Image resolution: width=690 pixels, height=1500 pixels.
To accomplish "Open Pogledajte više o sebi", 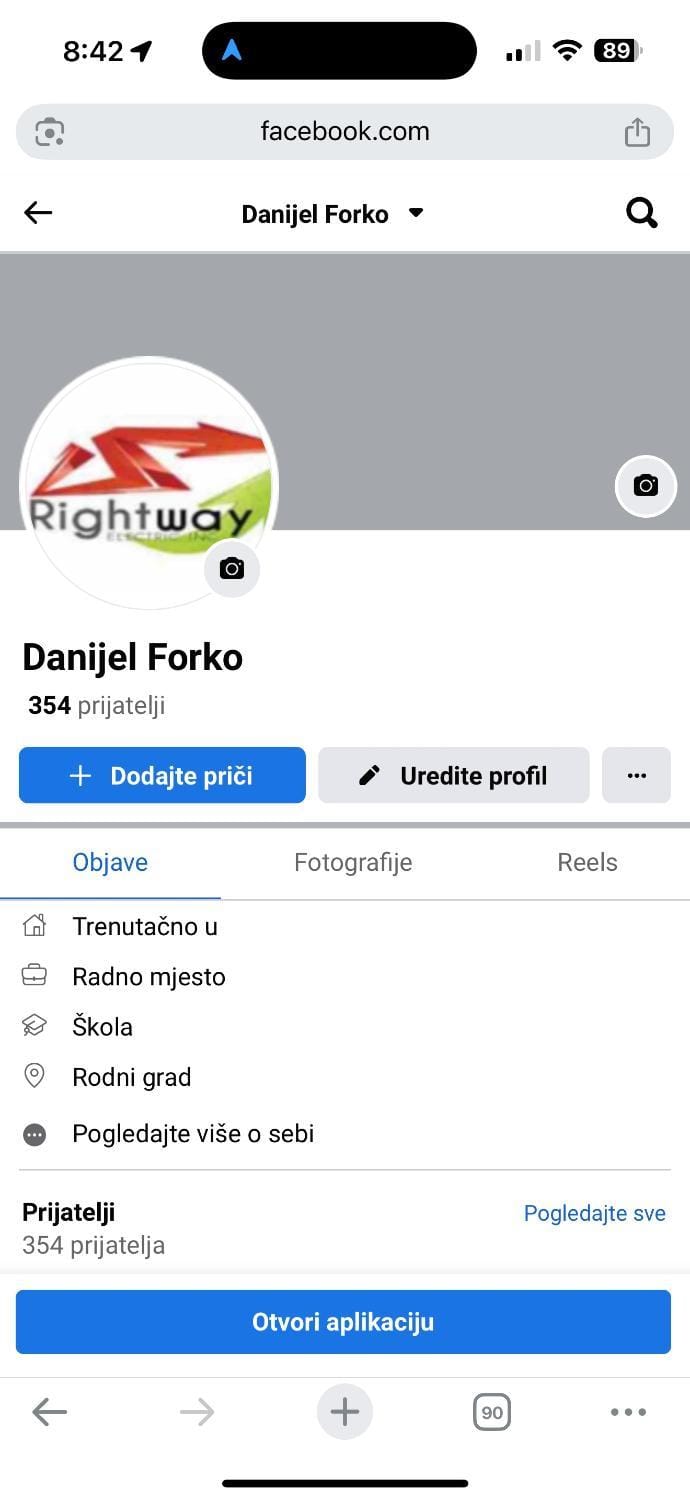I will [193, 1134].
